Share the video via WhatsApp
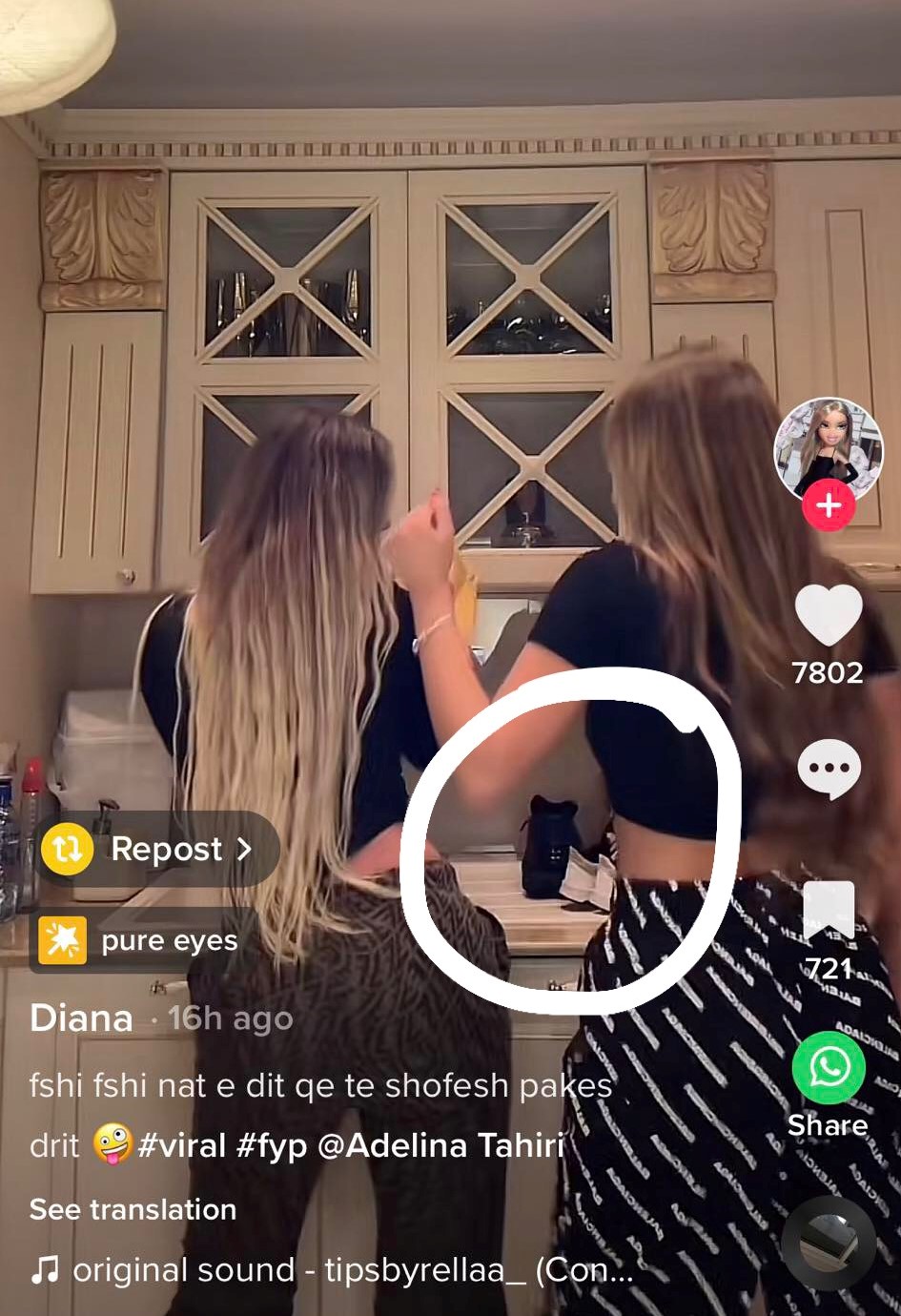Viewport: 901px width, 1316px height. [828, 1068]
